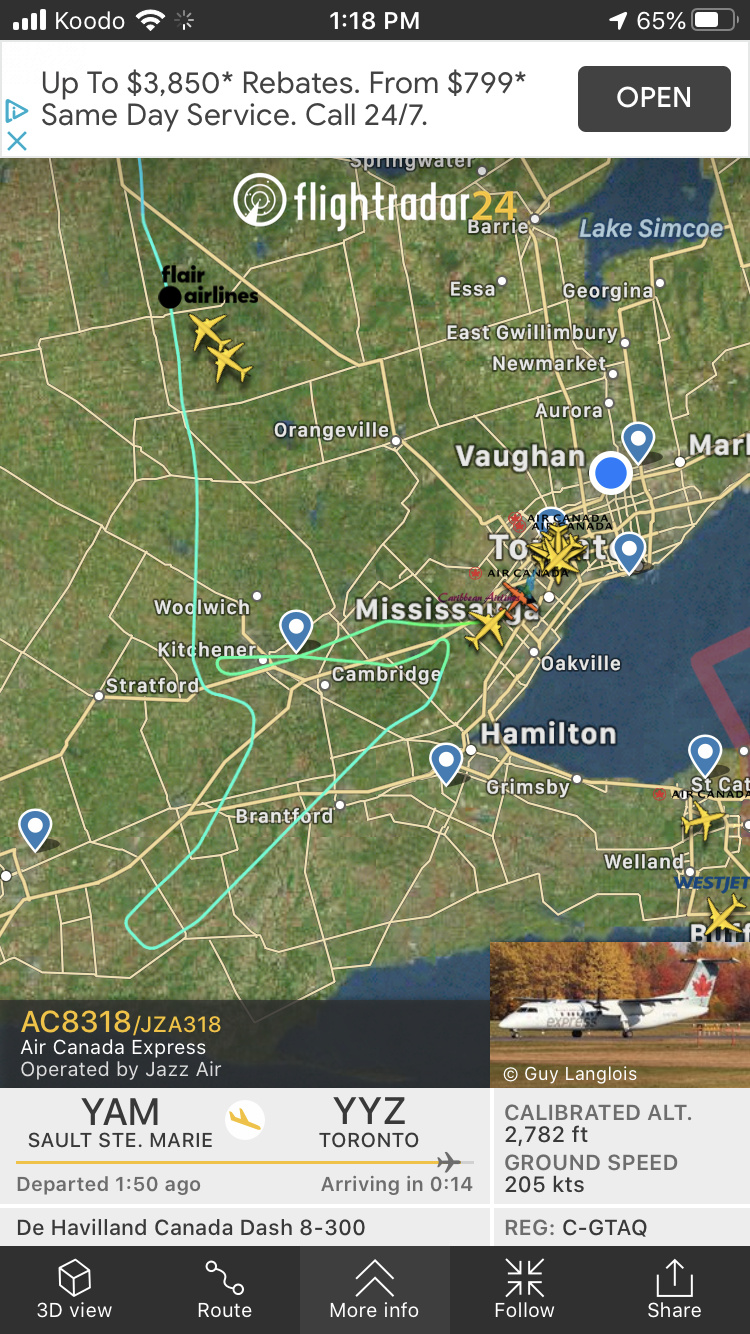This screenshot has height=1334, width=750.
Task: Select the Flair Airlines plane on map
Action: tap(208, 328)
